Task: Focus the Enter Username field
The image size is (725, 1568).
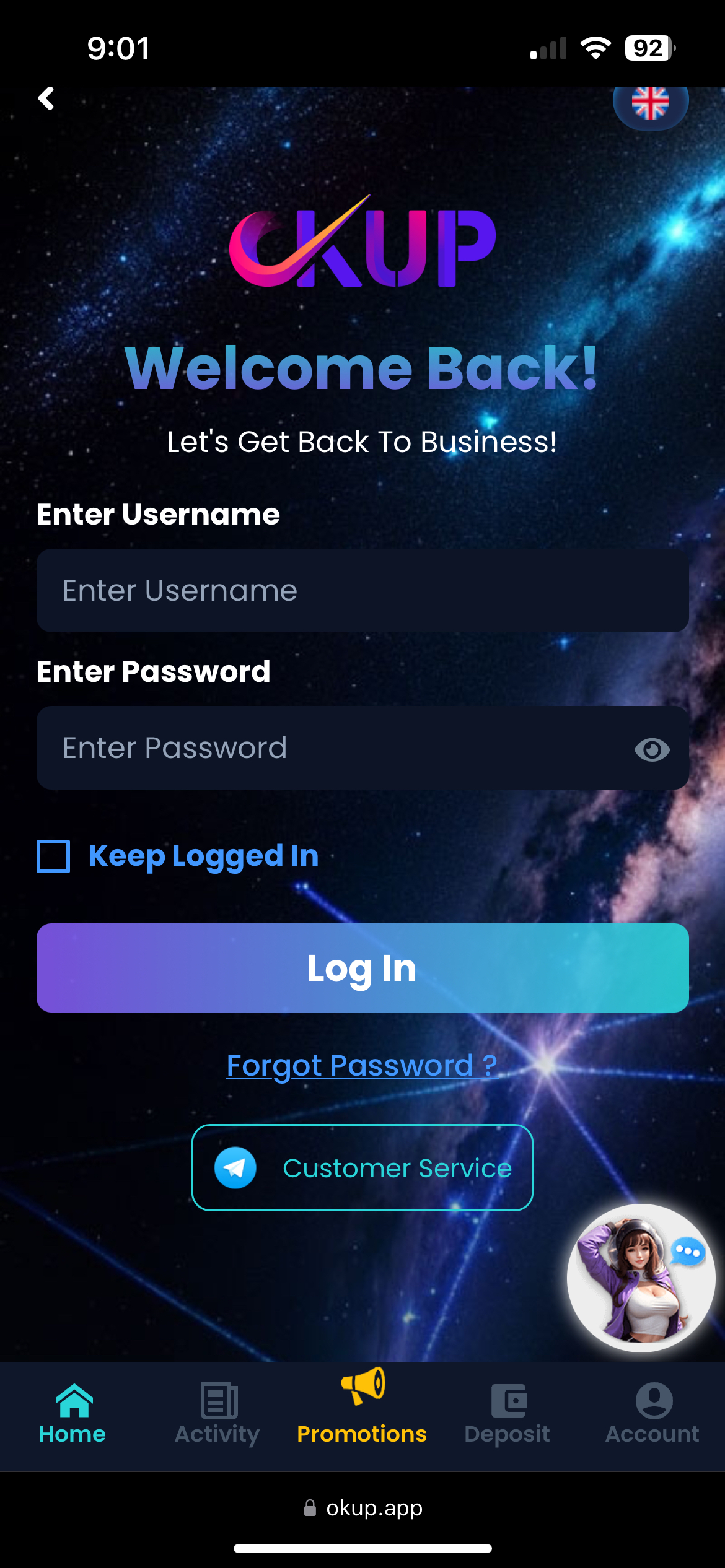Action: click(x=362, y=590)
